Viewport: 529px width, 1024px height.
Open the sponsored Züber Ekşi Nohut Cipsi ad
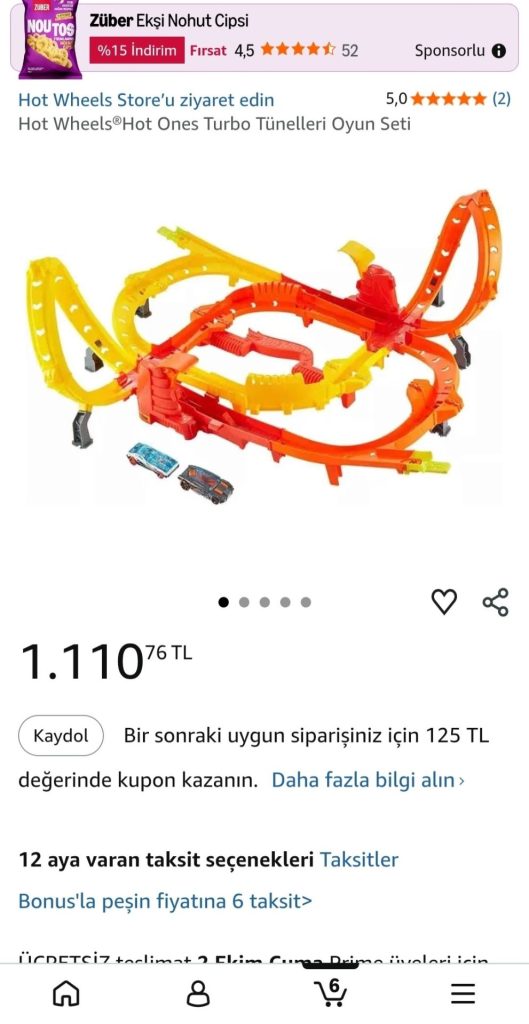pyautogui.click(x=264, y=36)
